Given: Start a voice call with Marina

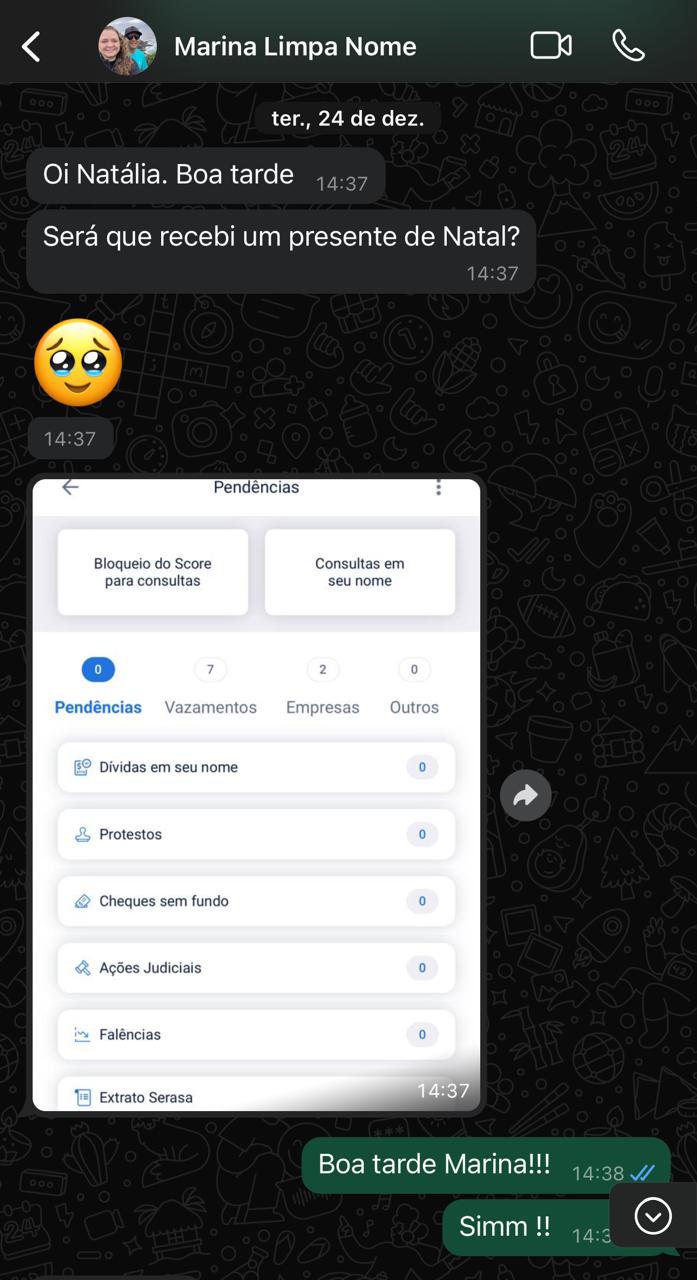Looking at the screenshot, I should pyautogui.click(x=628, y=46).
